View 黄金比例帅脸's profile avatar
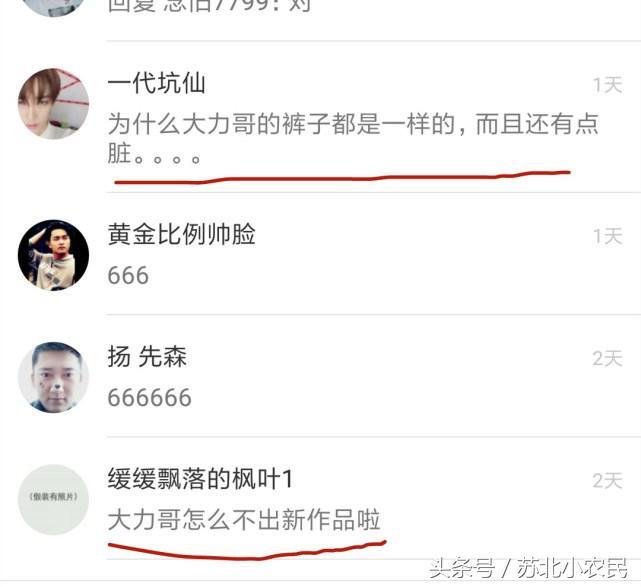Screen dimensions: 641x587 [x=53, y=255]
